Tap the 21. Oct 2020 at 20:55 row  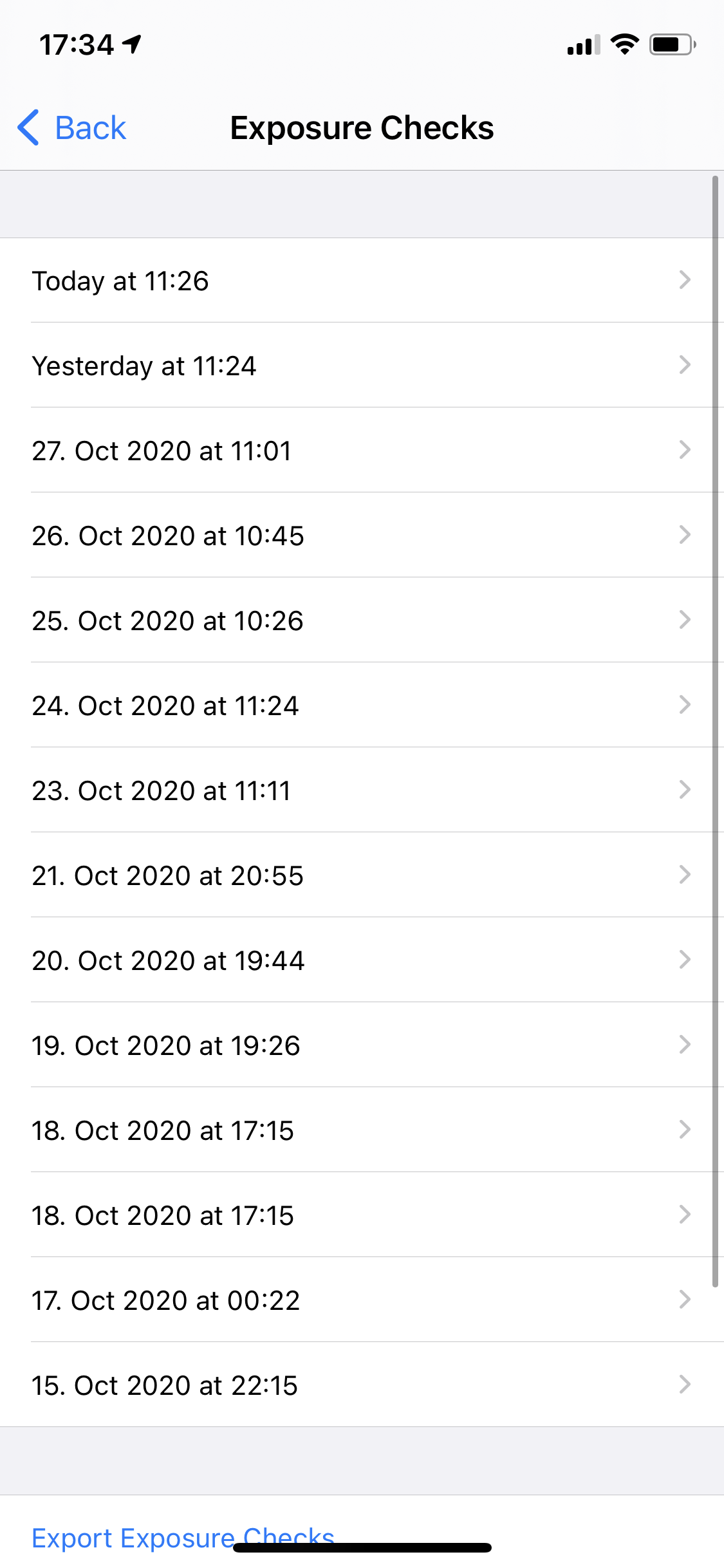pyautogui.click(x=360, y=875)
